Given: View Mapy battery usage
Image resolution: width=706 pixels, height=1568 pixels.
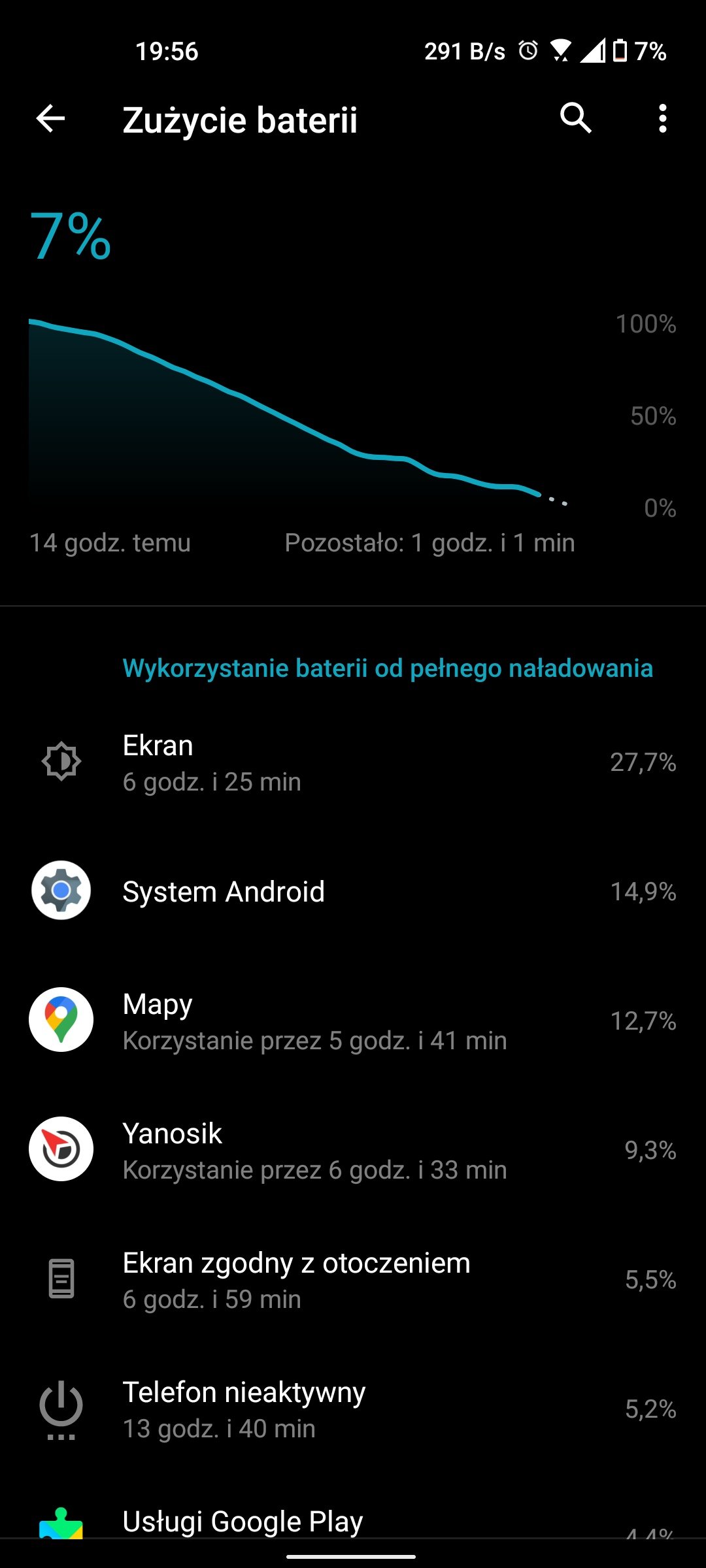Looking at the screenshot, I should [353, 1021].
